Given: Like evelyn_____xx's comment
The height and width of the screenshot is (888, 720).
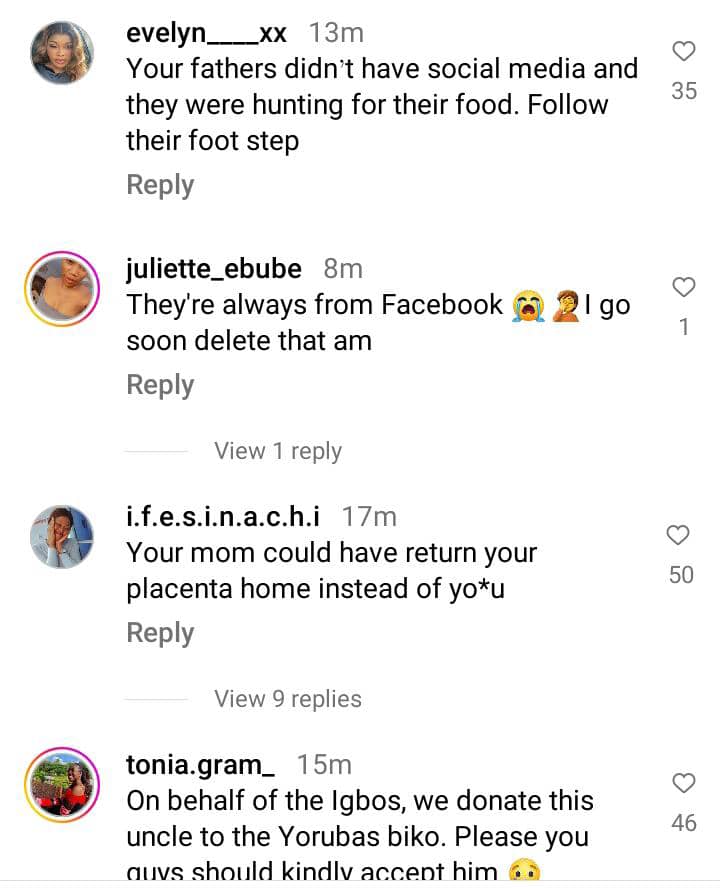Looking at the screenshot, I should click(x=683, y=52).
